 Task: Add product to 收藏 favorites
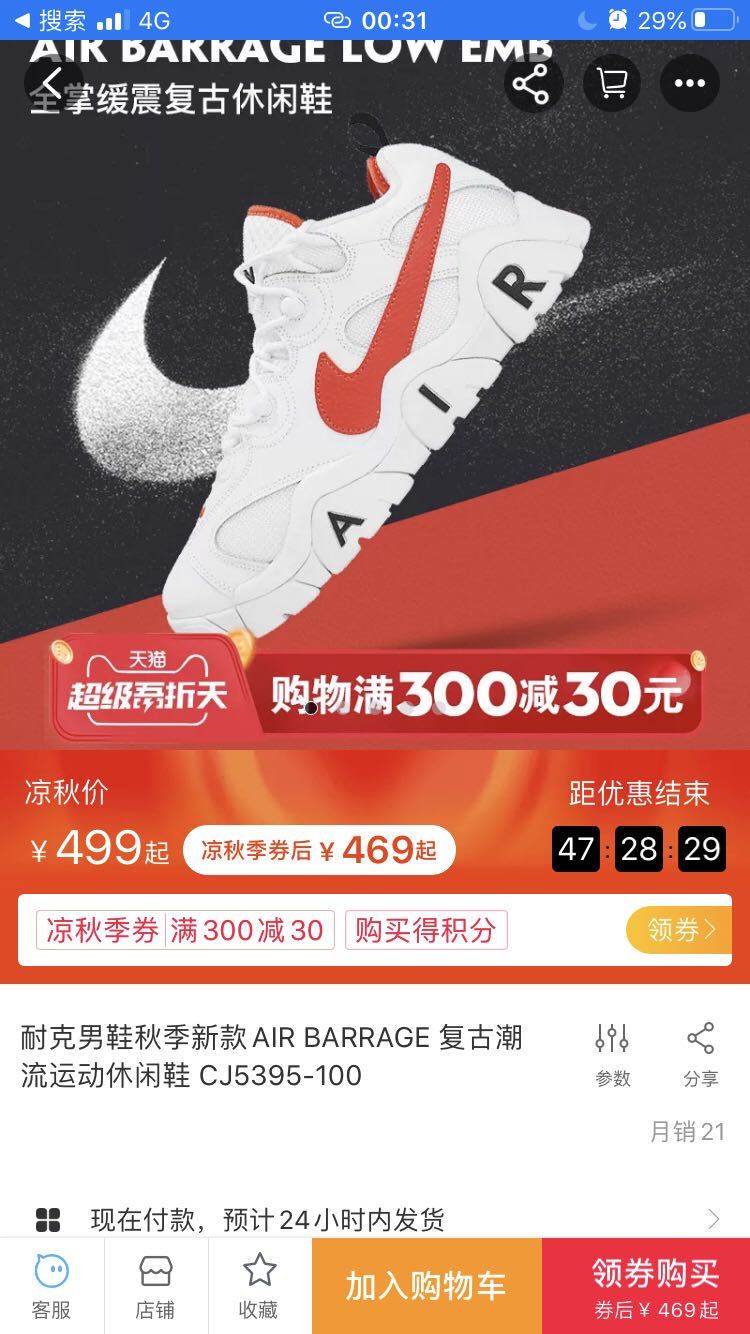(259, 1286)
